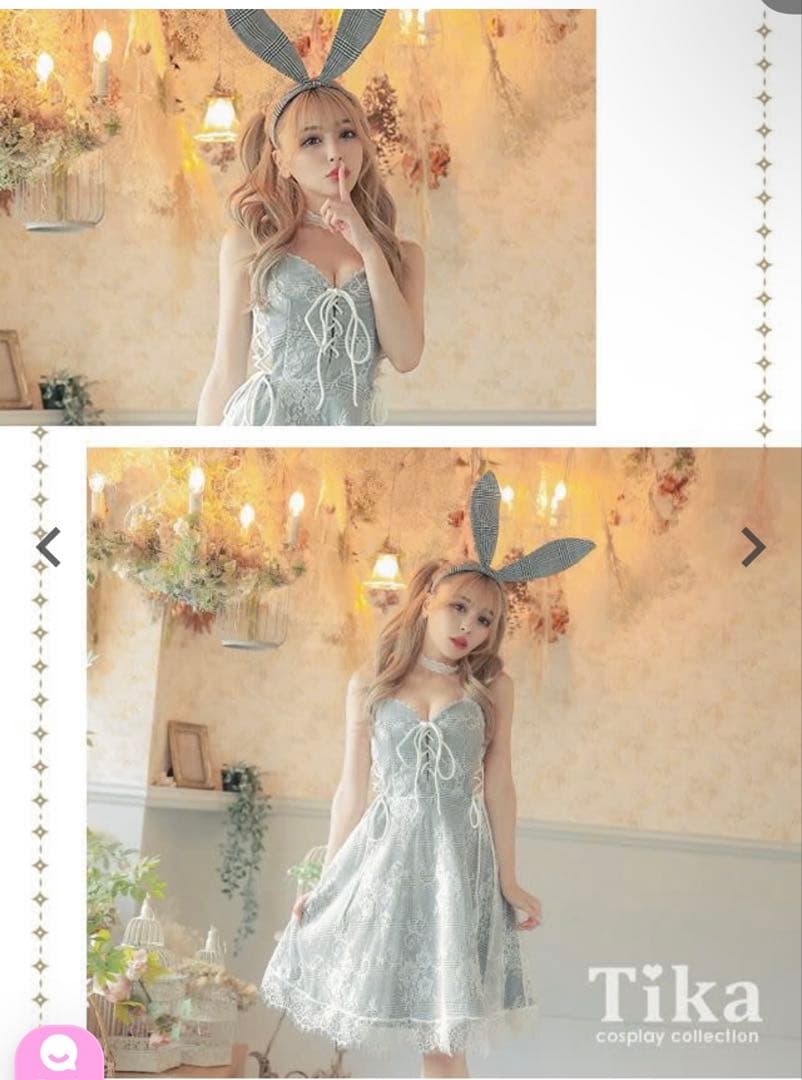This screenshot has height=1080, width=802.
Task: Open the pink chat support bubble
Action: click(x=59, y=1054)
